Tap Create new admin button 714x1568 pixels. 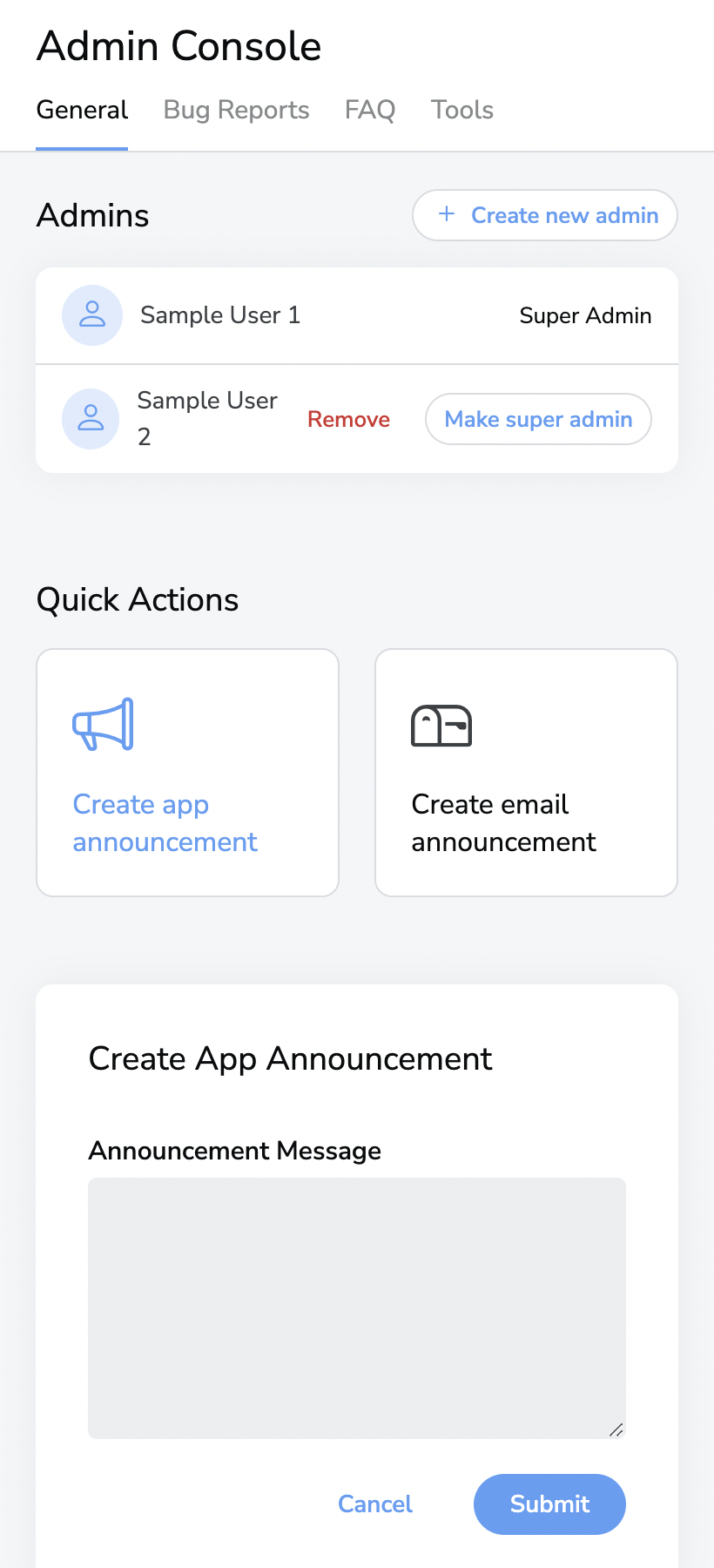click(545, 215)
